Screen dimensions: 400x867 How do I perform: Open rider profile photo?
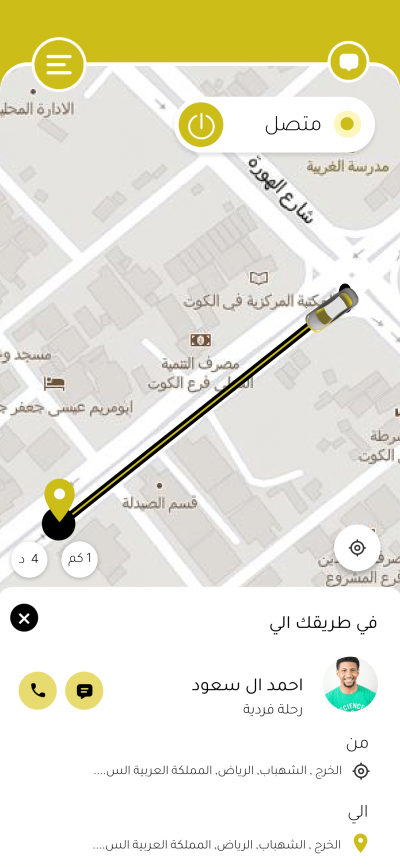point(350,684)
